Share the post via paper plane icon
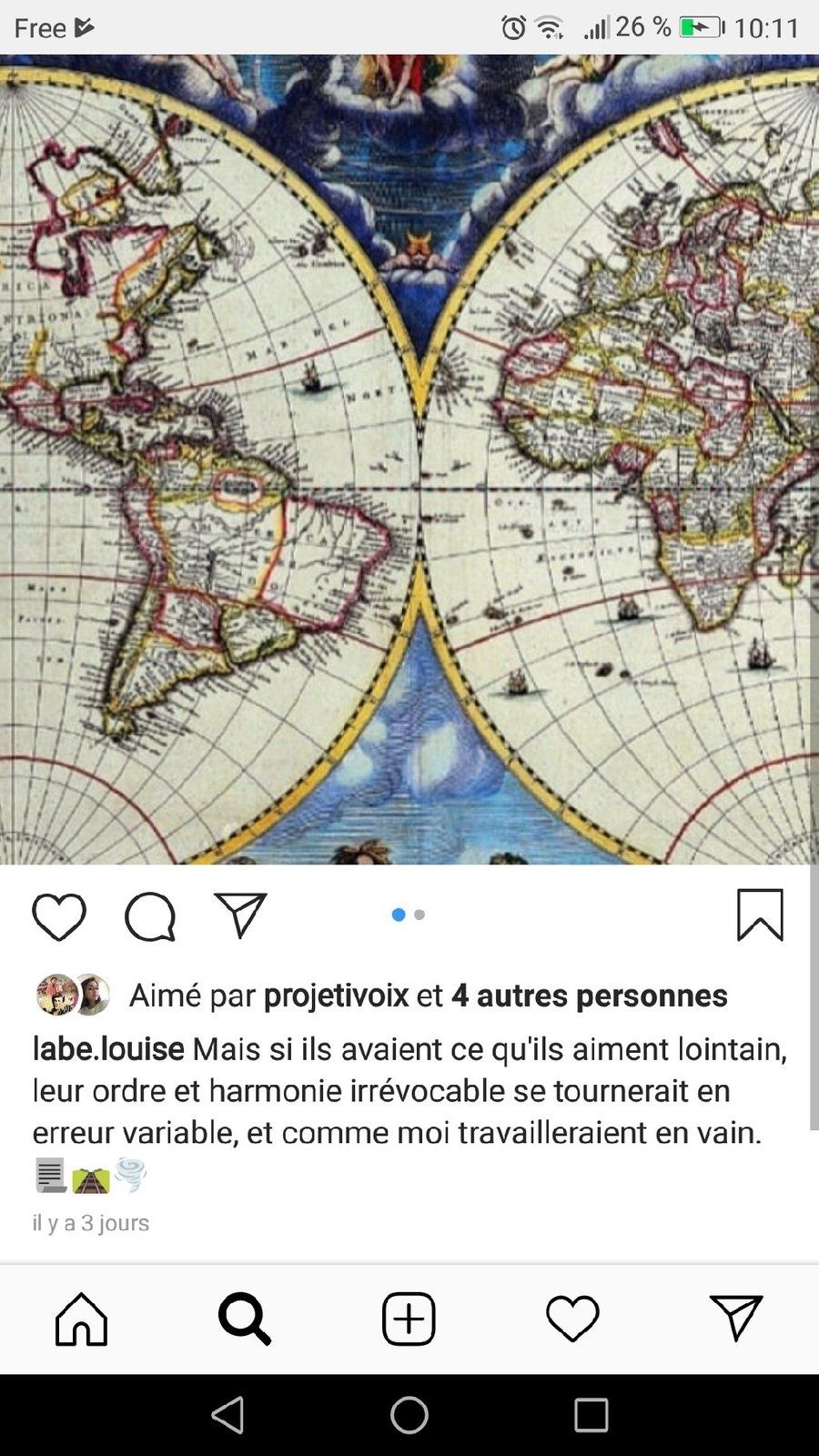Image resolution: width=819 pixels, height=1456 pixels. [240, 915]
